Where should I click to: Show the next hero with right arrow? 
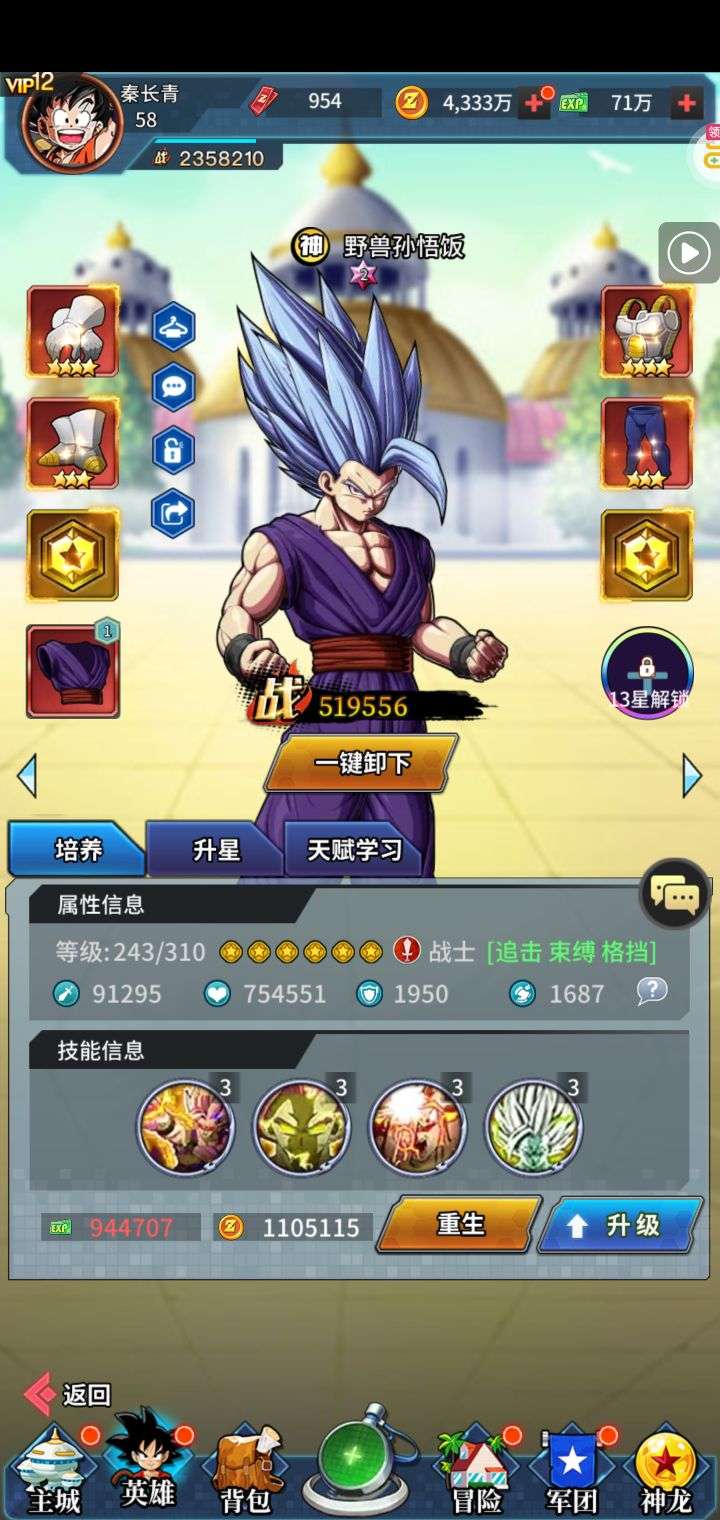tap(692, 775)
